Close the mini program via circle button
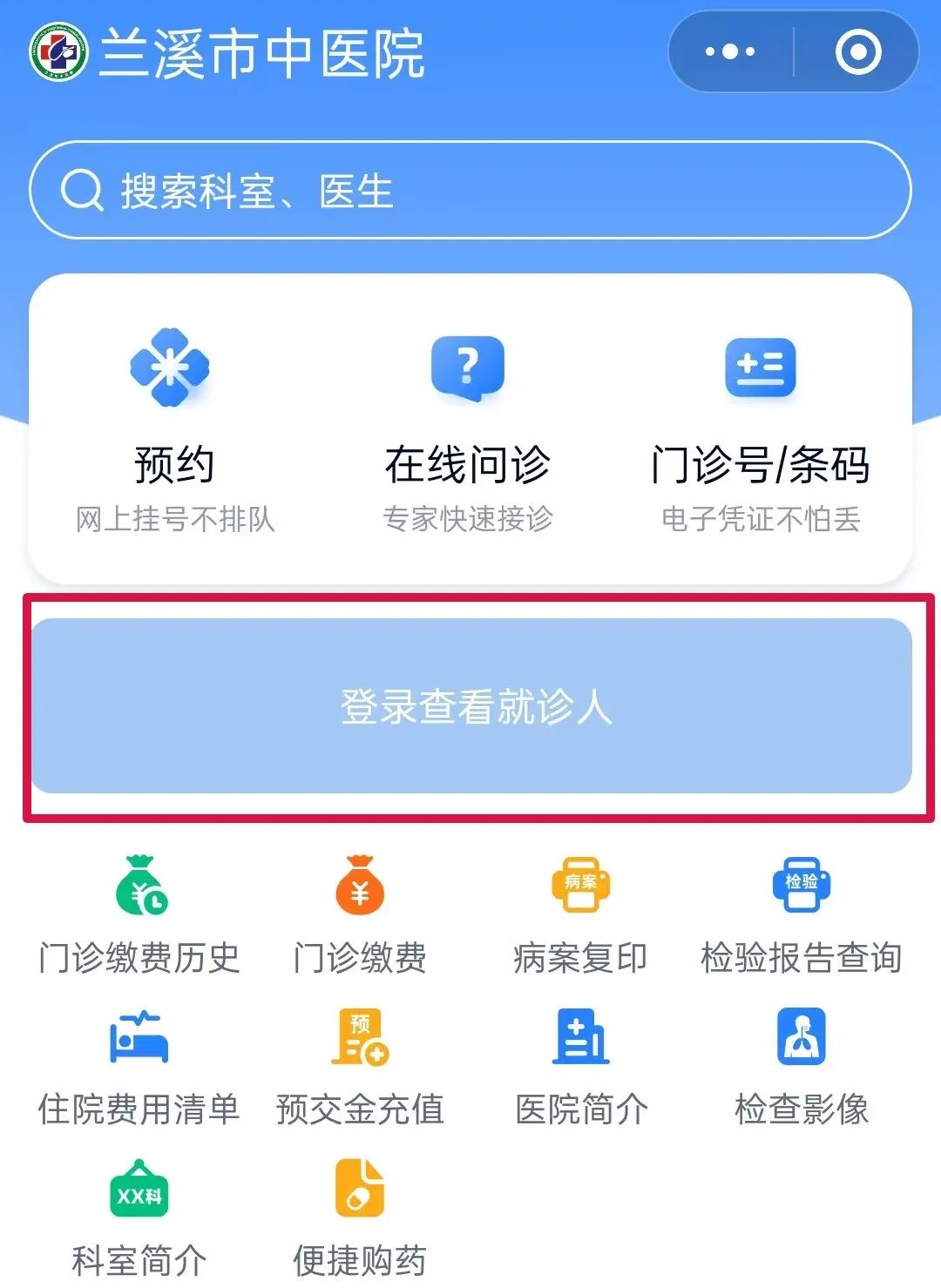Screen dimensions: 941x1288 coord(857,52)
